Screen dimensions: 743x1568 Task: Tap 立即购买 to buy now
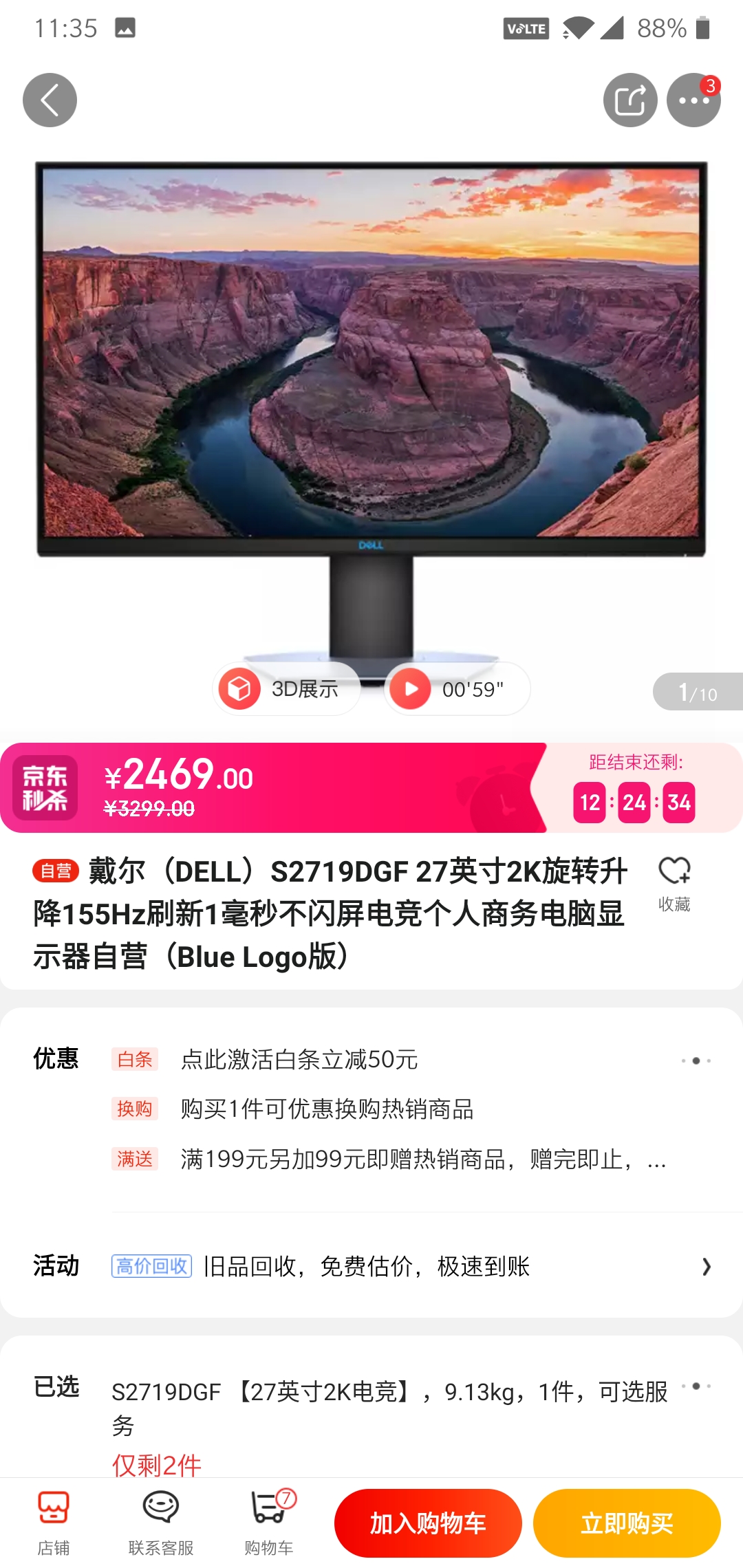(x=626, y=1523)
